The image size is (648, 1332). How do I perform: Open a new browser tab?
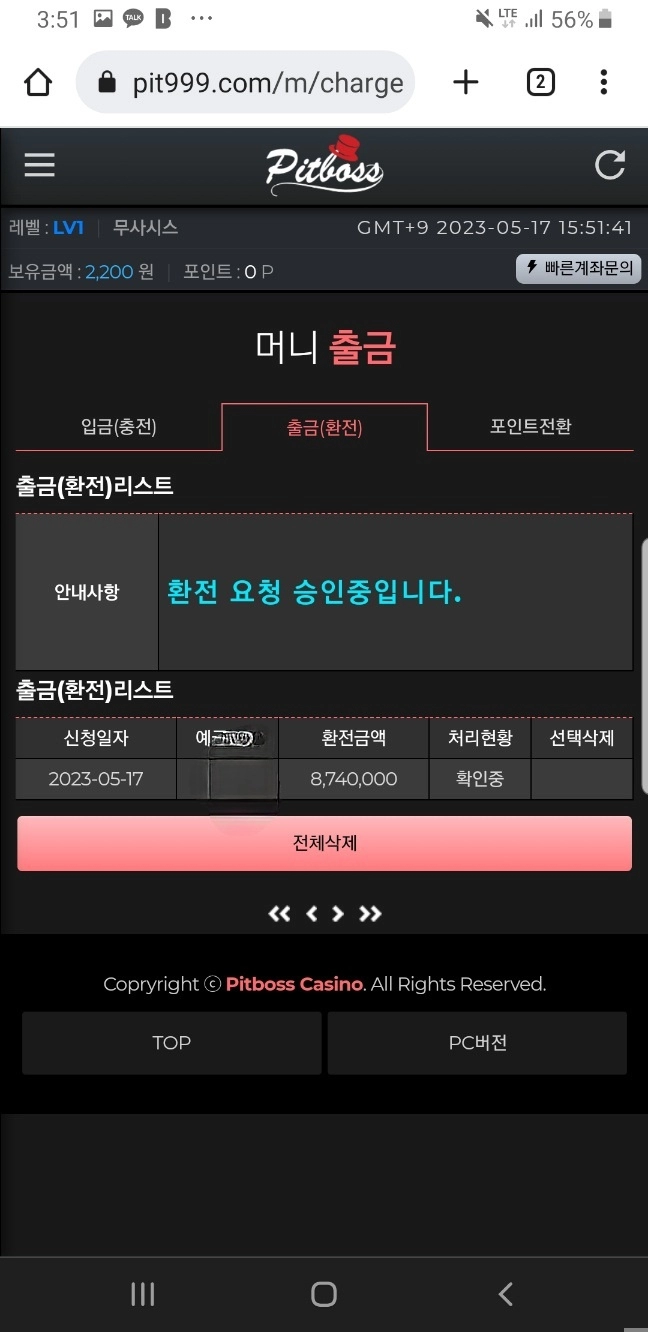click(x=466, y=82)
